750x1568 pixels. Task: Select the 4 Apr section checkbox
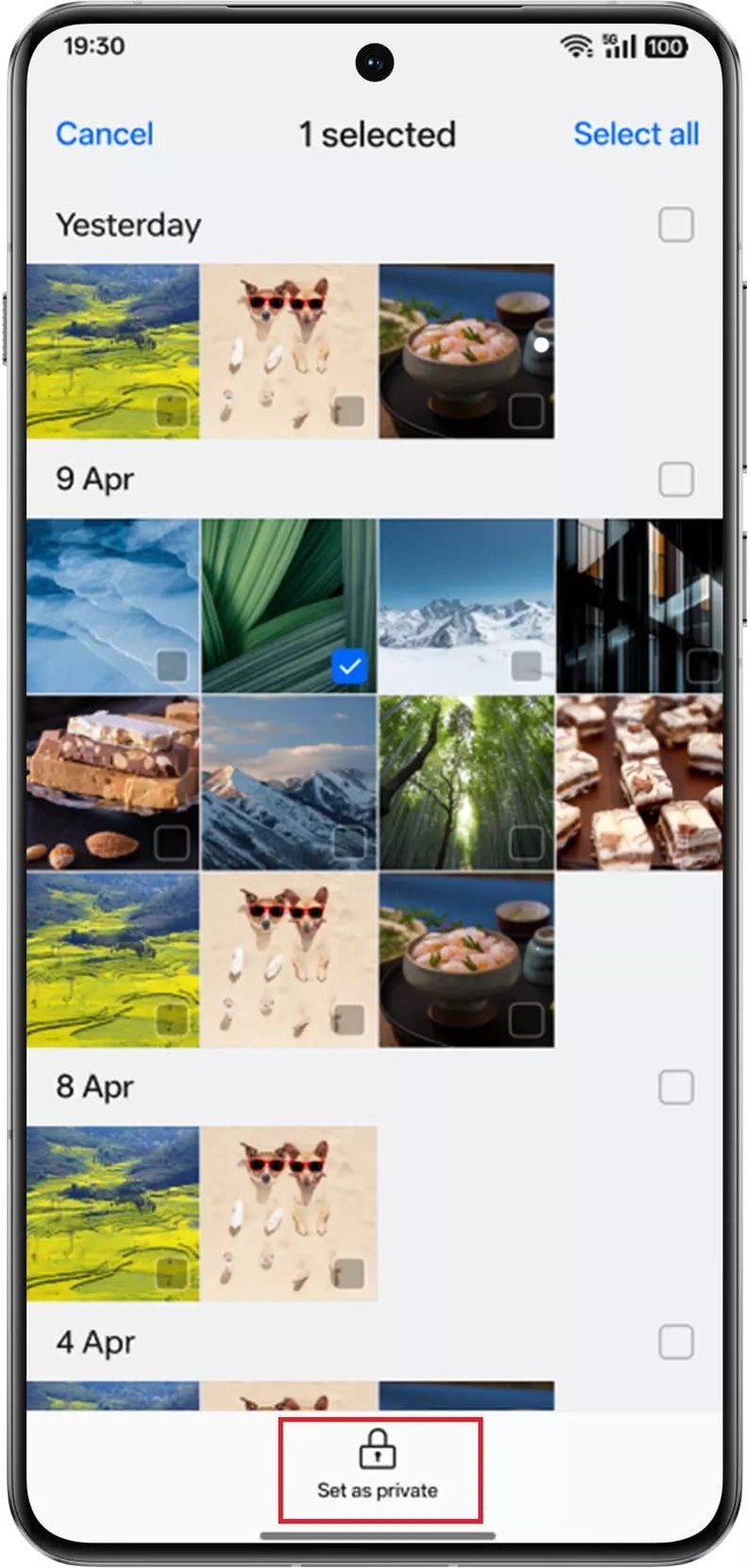point(675,1342)
